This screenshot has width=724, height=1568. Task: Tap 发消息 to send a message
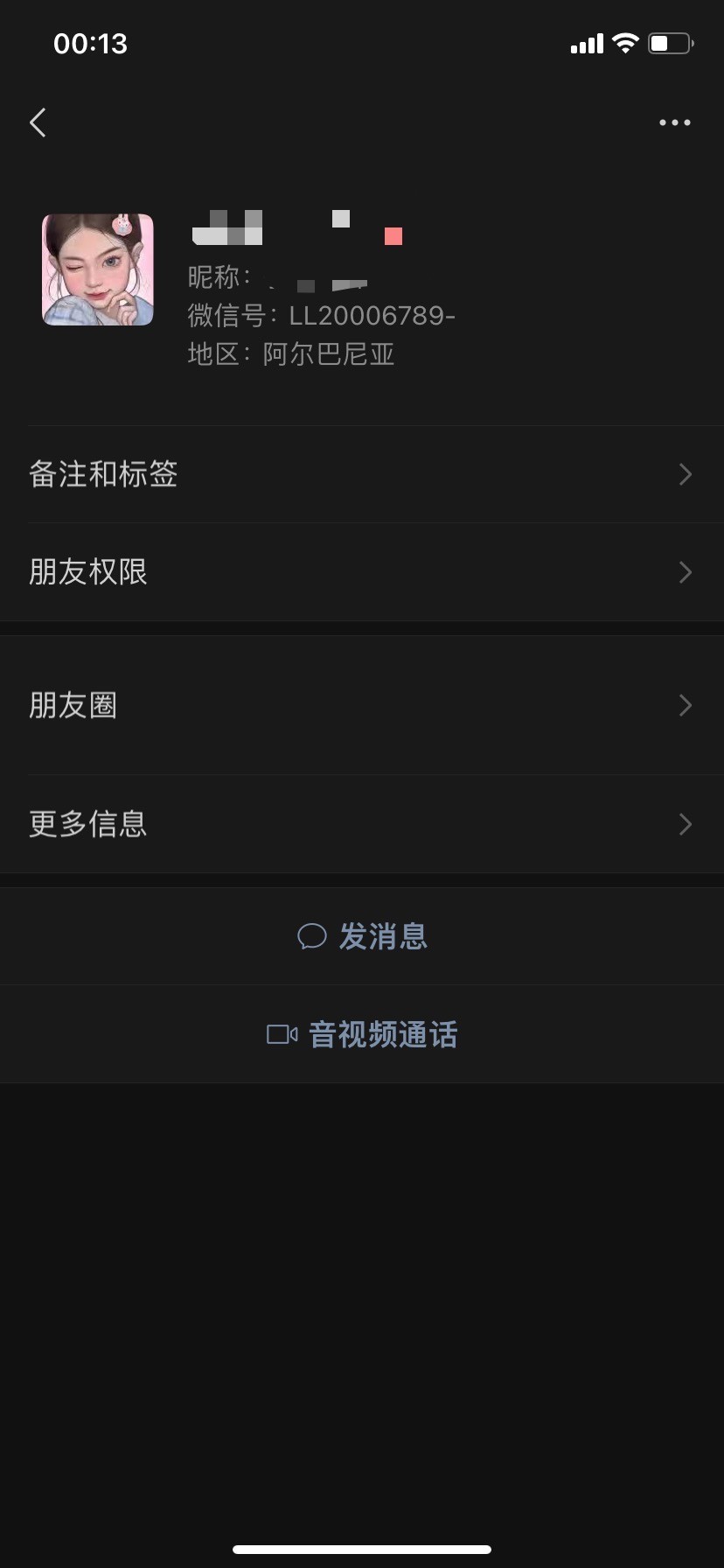362,936
